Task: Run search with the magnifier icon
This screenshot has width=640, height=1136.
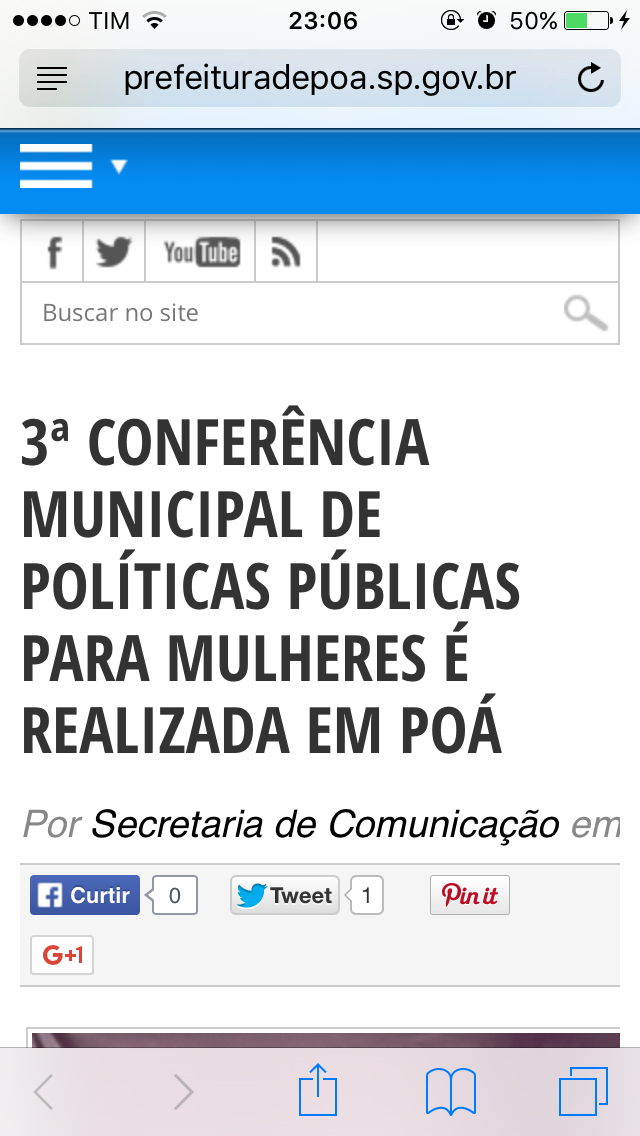Action: pyautogui.click(x=586, y=314)
